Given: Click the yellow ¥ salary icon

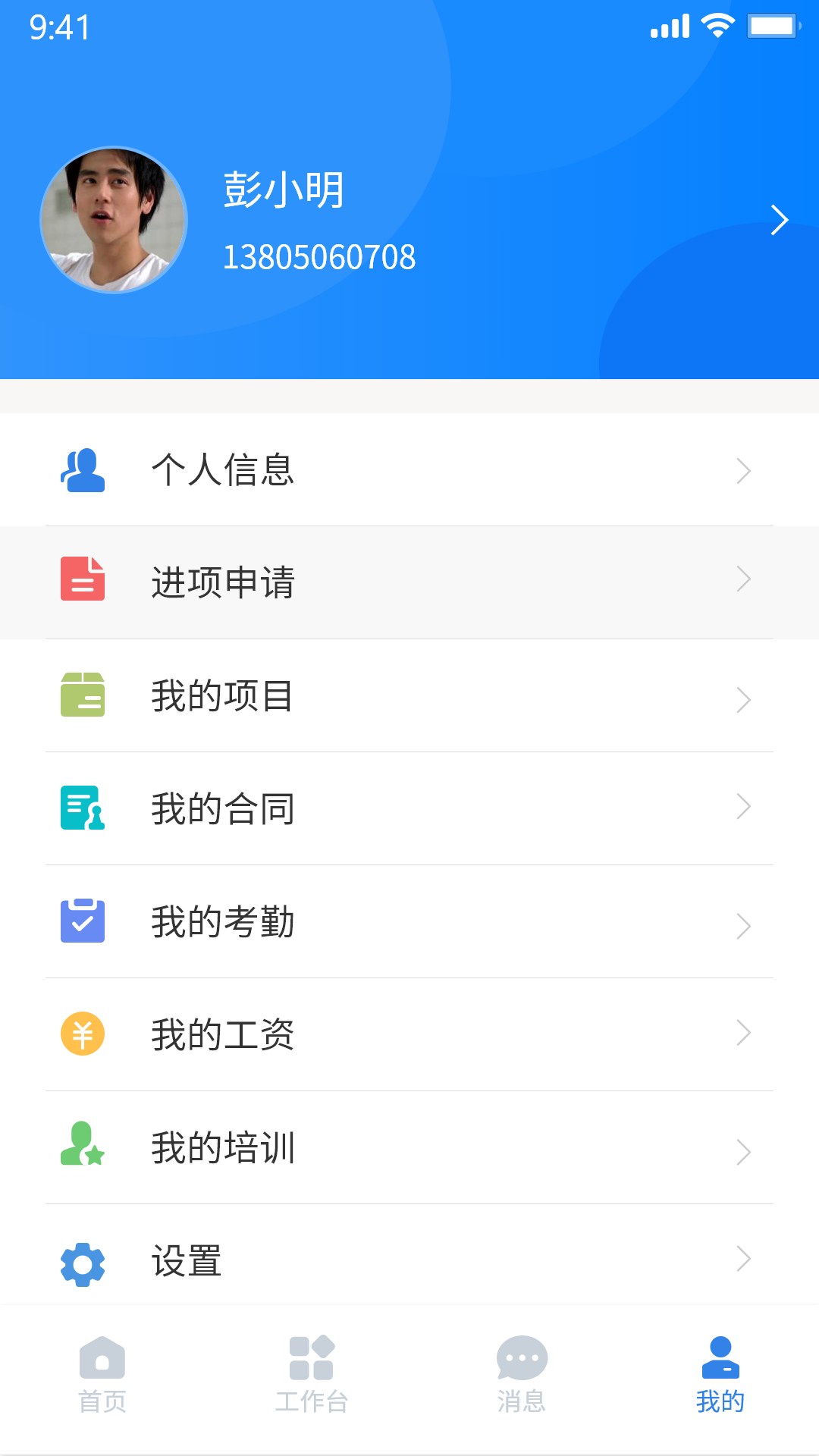Looking at the screenshot, I should (82, 1033).
